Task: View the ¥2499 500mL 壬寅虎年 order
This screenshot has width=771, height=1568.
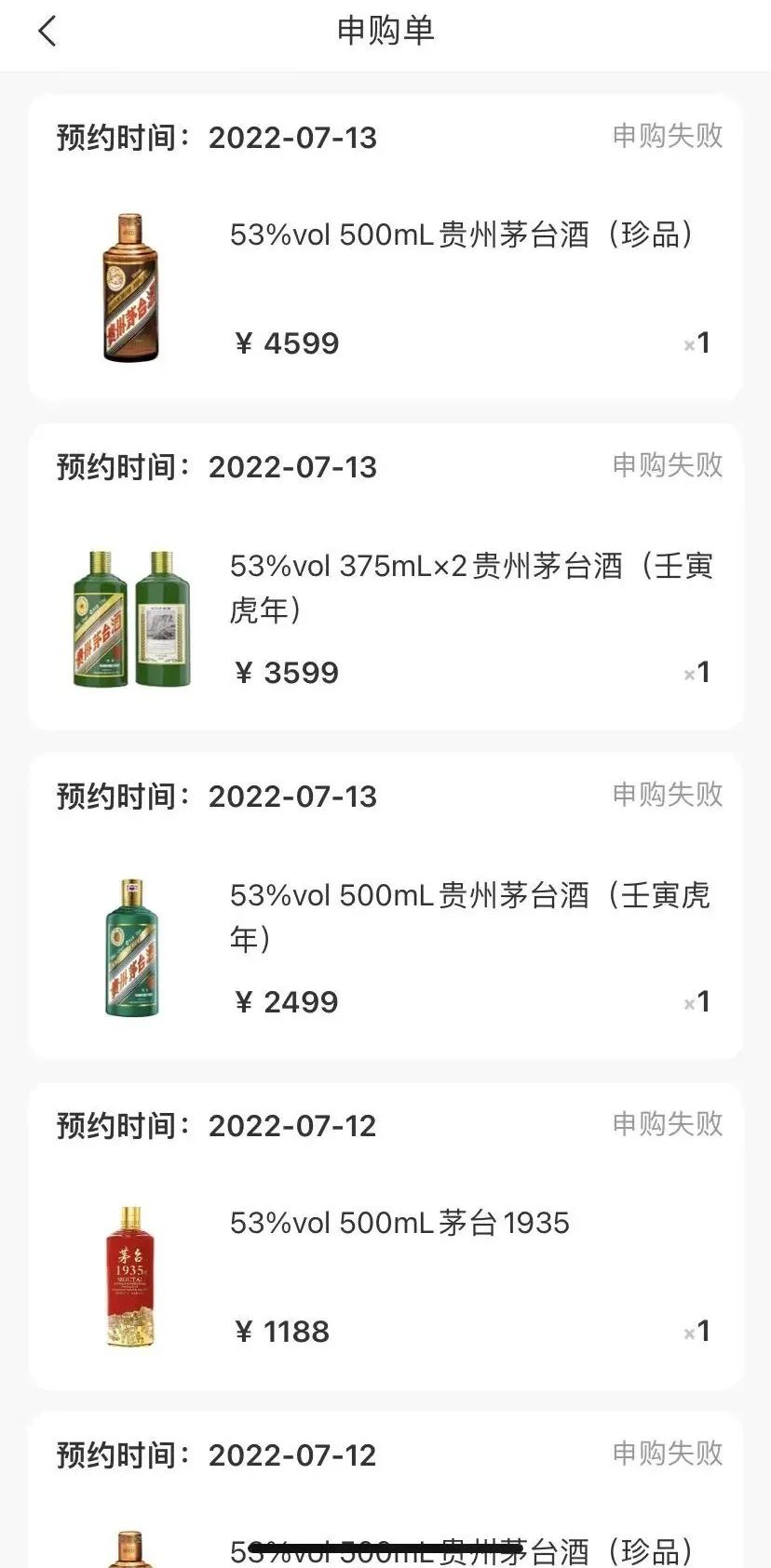Action: click(x=385, y=906)
